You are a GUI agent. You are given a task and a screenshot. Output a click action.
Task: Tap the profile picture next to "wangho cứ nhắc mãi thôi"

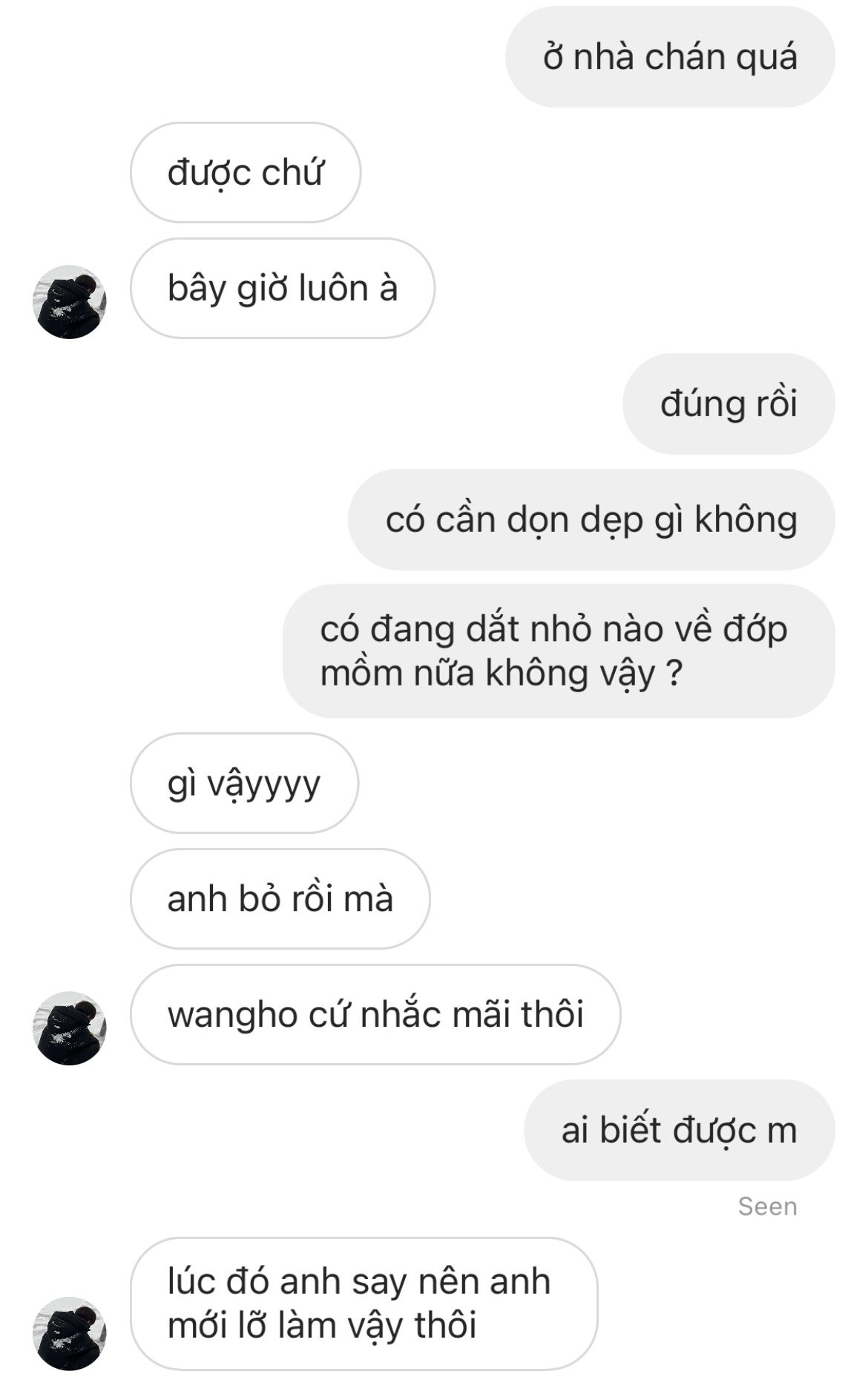point(70,1028)
